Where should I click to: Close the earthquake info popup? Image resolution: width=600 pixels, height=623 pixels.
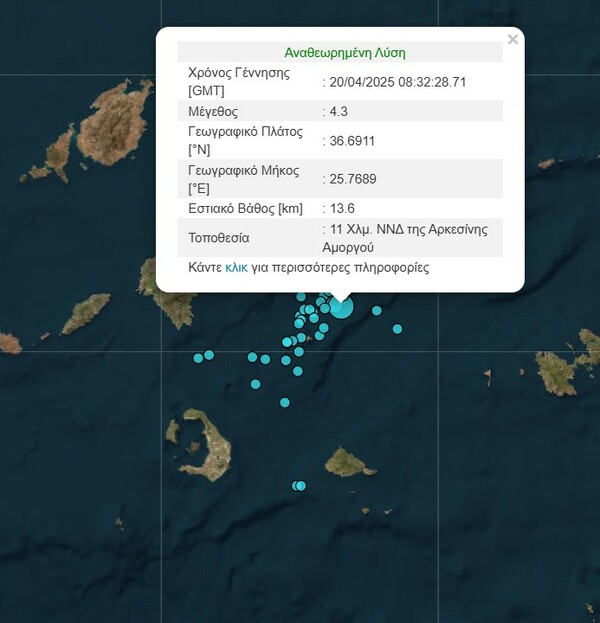click(513, 40)
